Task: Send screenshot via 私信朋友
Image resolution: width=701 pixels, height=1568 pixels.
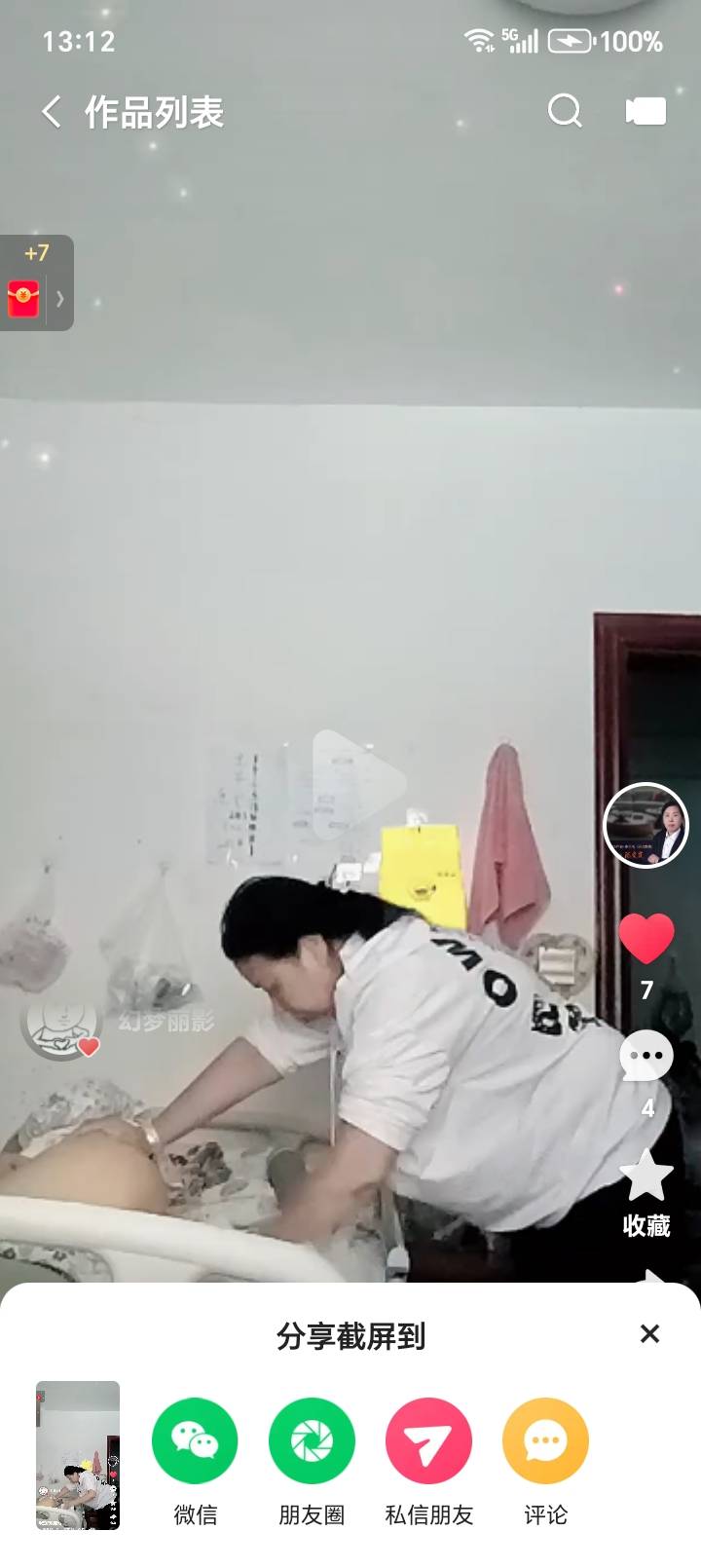Action: point(428,1441)
